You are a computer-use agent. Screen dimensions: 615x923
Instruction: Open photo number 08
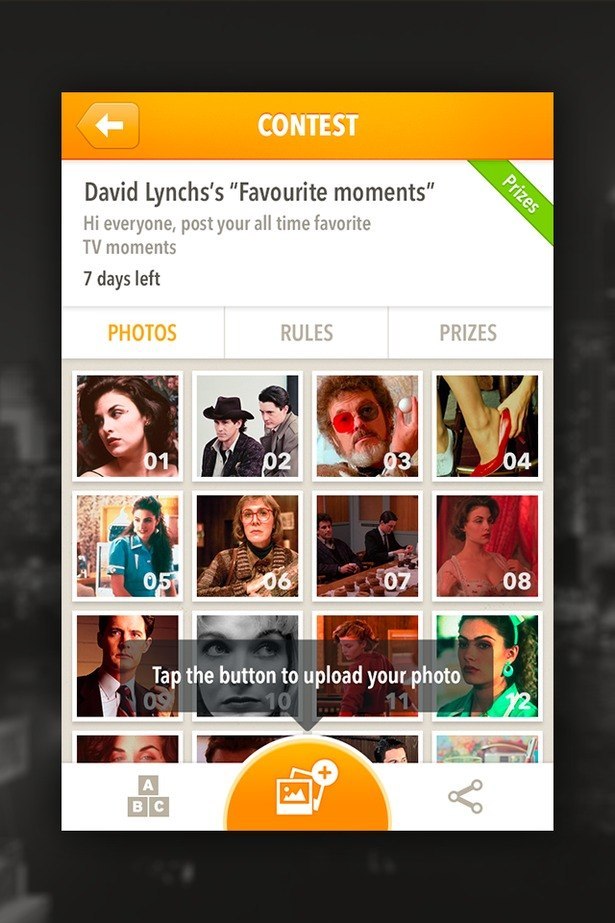(x=487, y=546)
